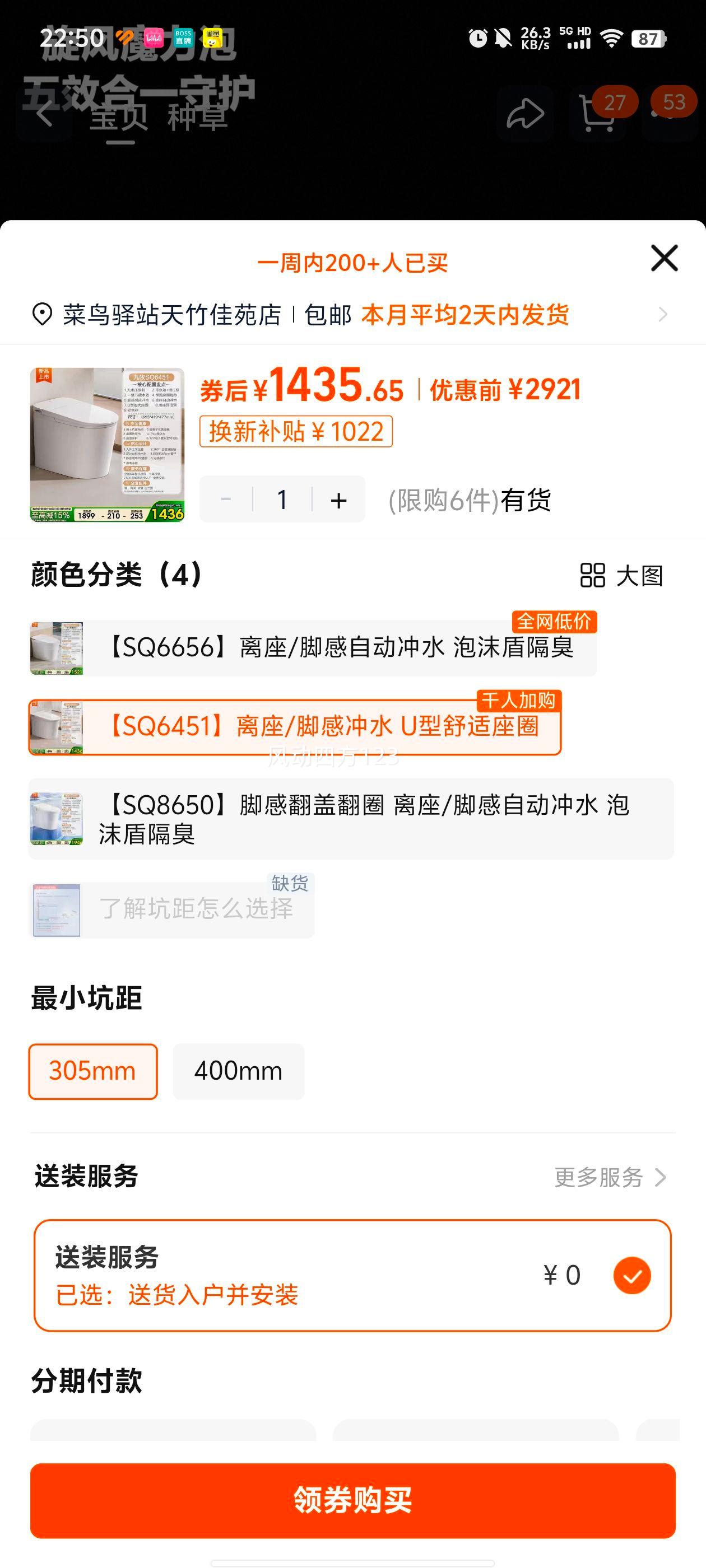Close the product options sheet
Viewport: 706px width, 1568px height.
(x=664, y=258)
